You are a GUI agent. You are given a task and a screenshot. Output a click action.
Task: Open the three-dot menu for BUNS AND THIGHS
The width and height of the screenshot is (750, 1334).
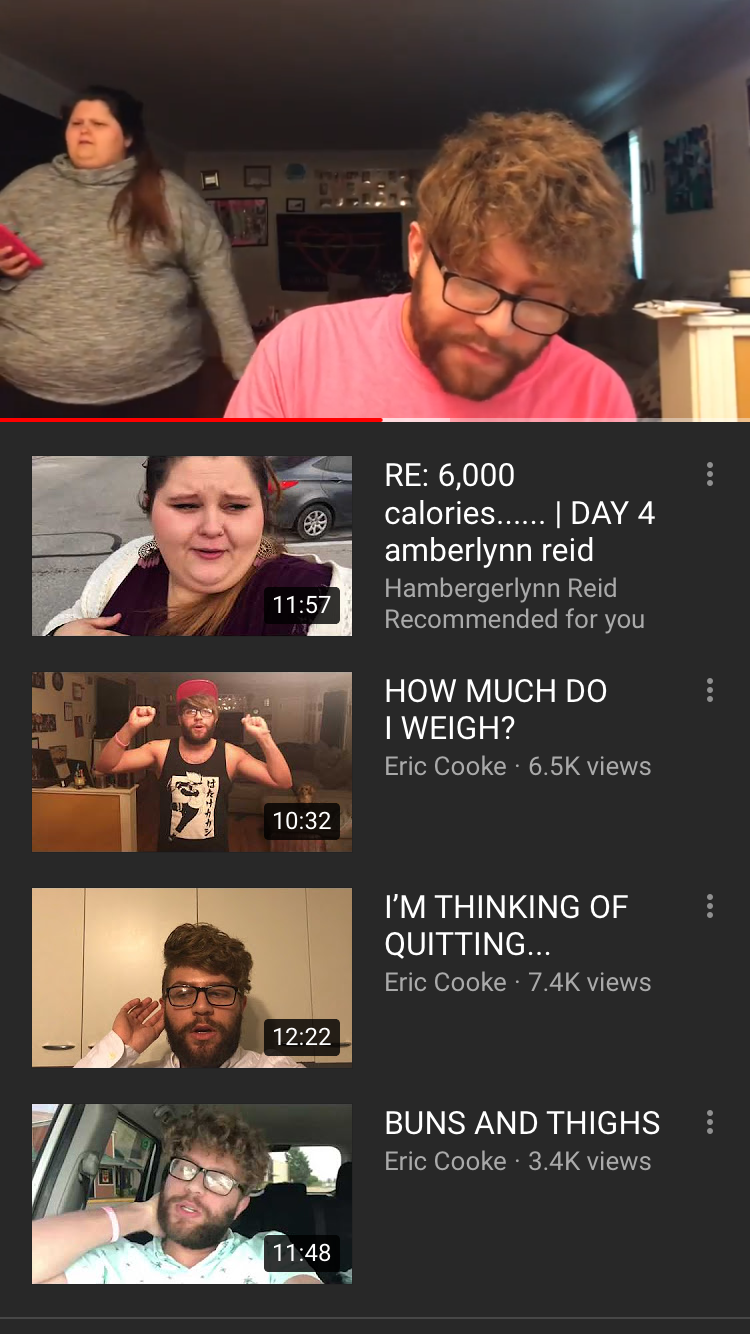(709, 1122)
